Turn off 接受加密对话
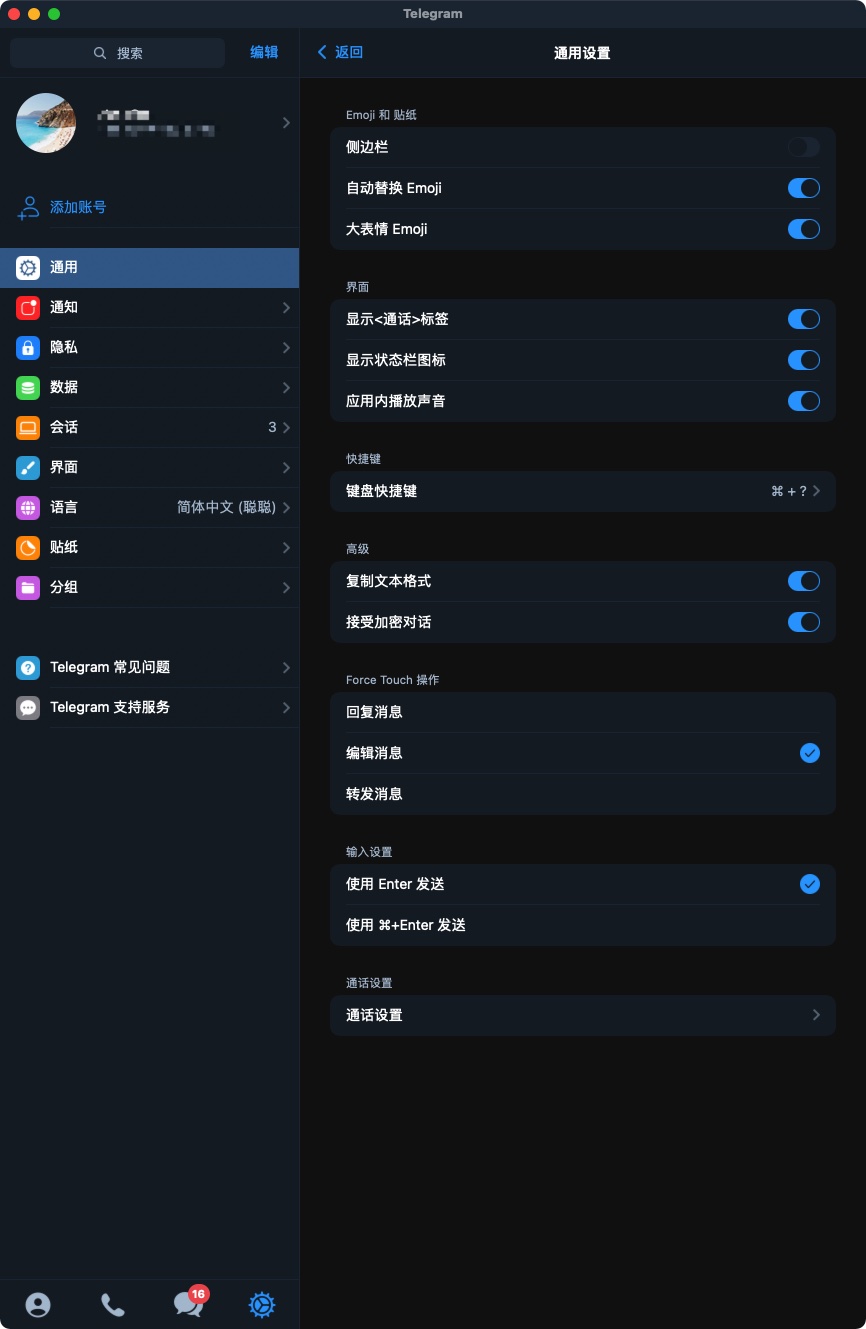This screenshot has width=866, height=1329. (x=803, y=622)
